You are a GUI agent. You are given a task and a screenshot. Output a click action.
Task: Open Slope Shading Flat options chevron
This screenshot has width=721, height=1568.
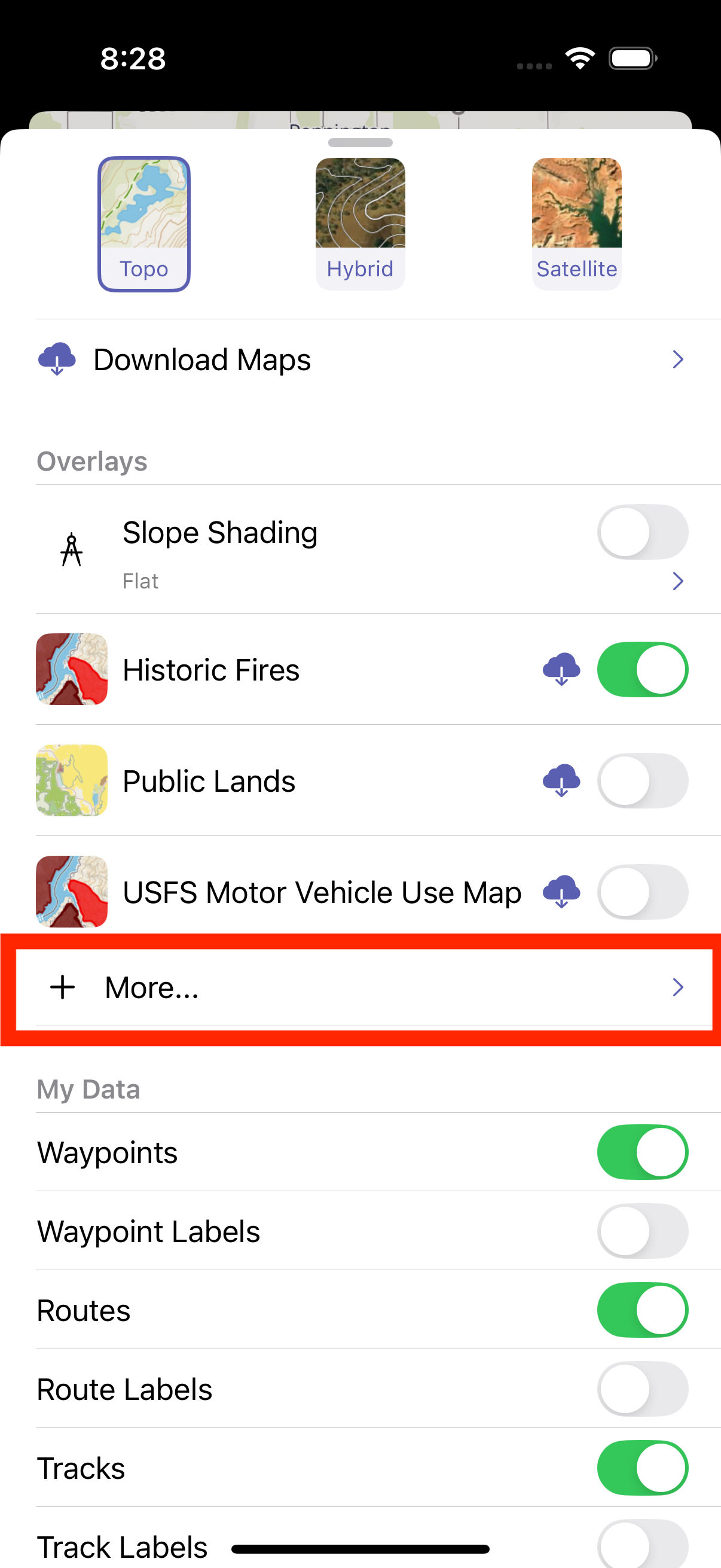677,581
